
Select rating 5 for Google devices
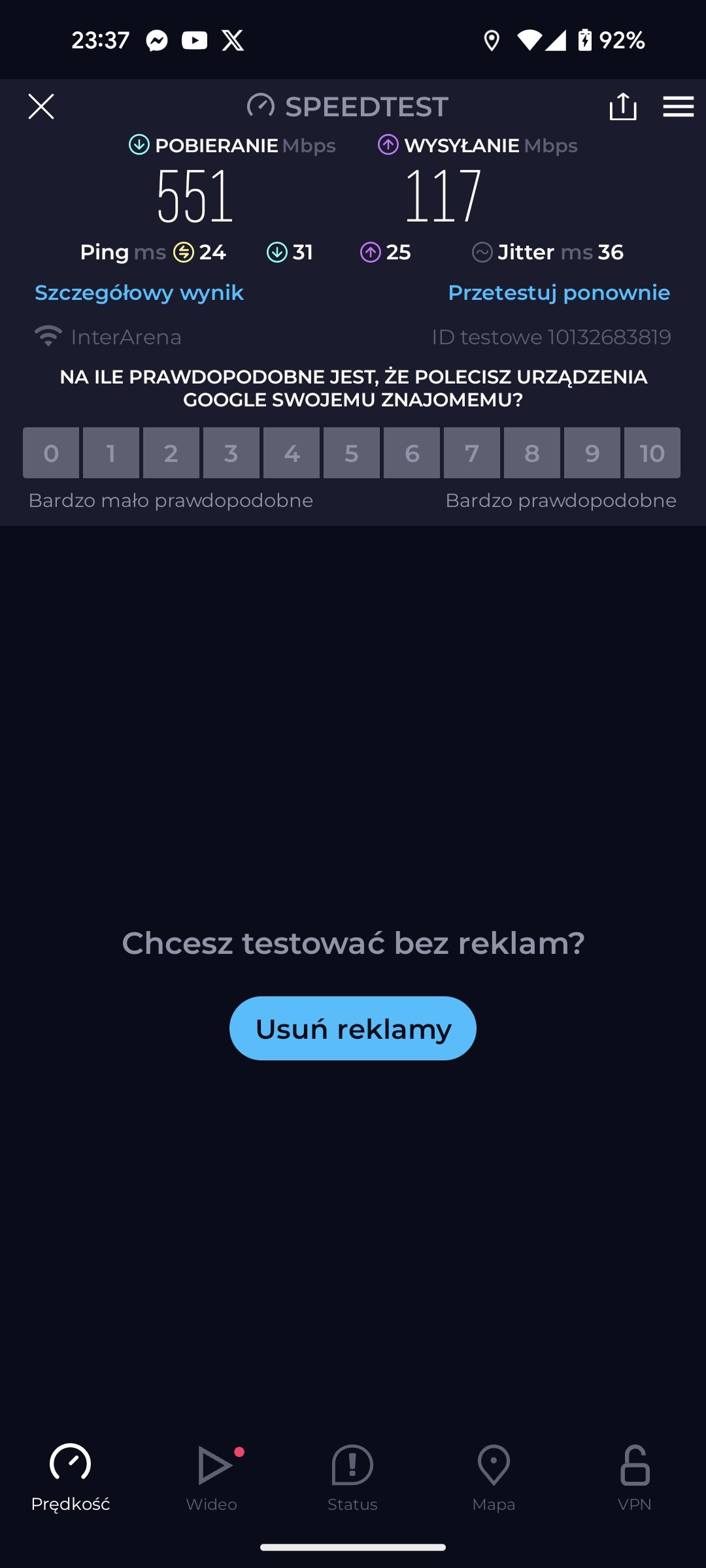point(352,453)
